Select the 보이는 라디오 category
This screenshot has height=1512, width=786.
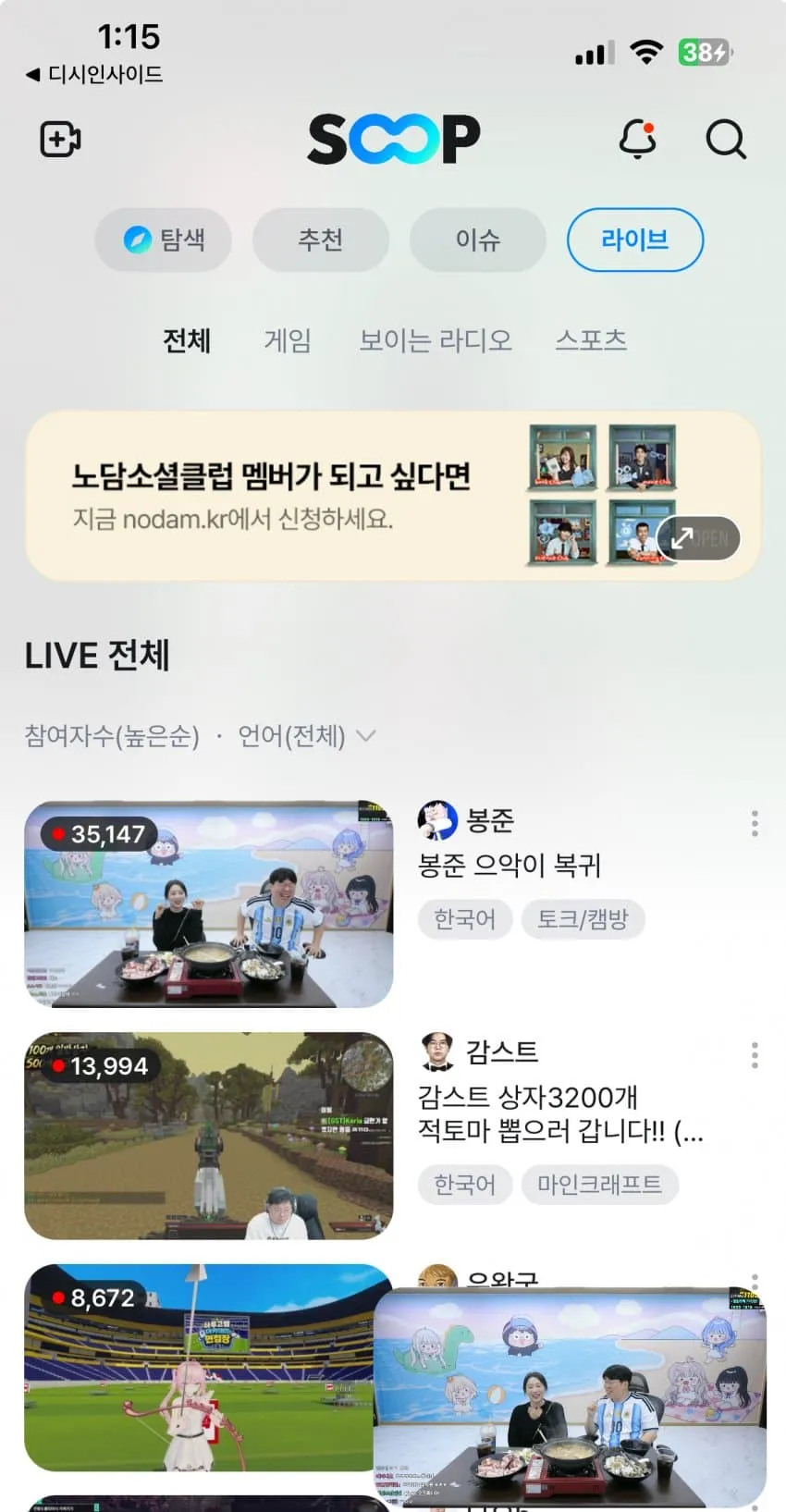(435, 340)
